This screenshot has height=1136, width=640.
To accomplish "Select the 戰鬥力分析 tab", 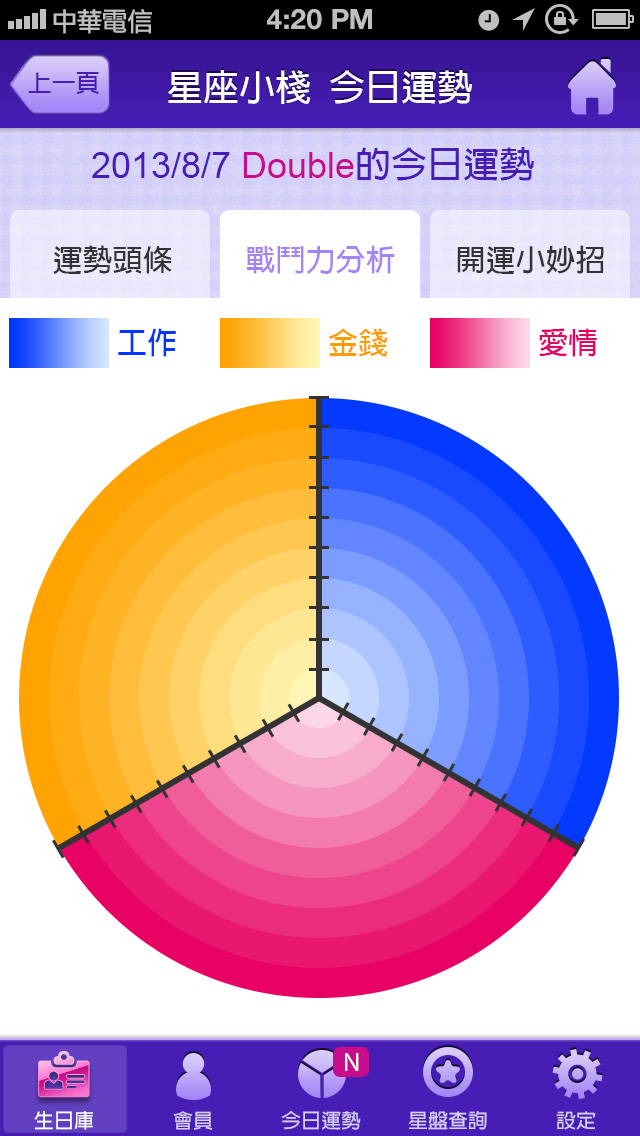I will point(320,259).
